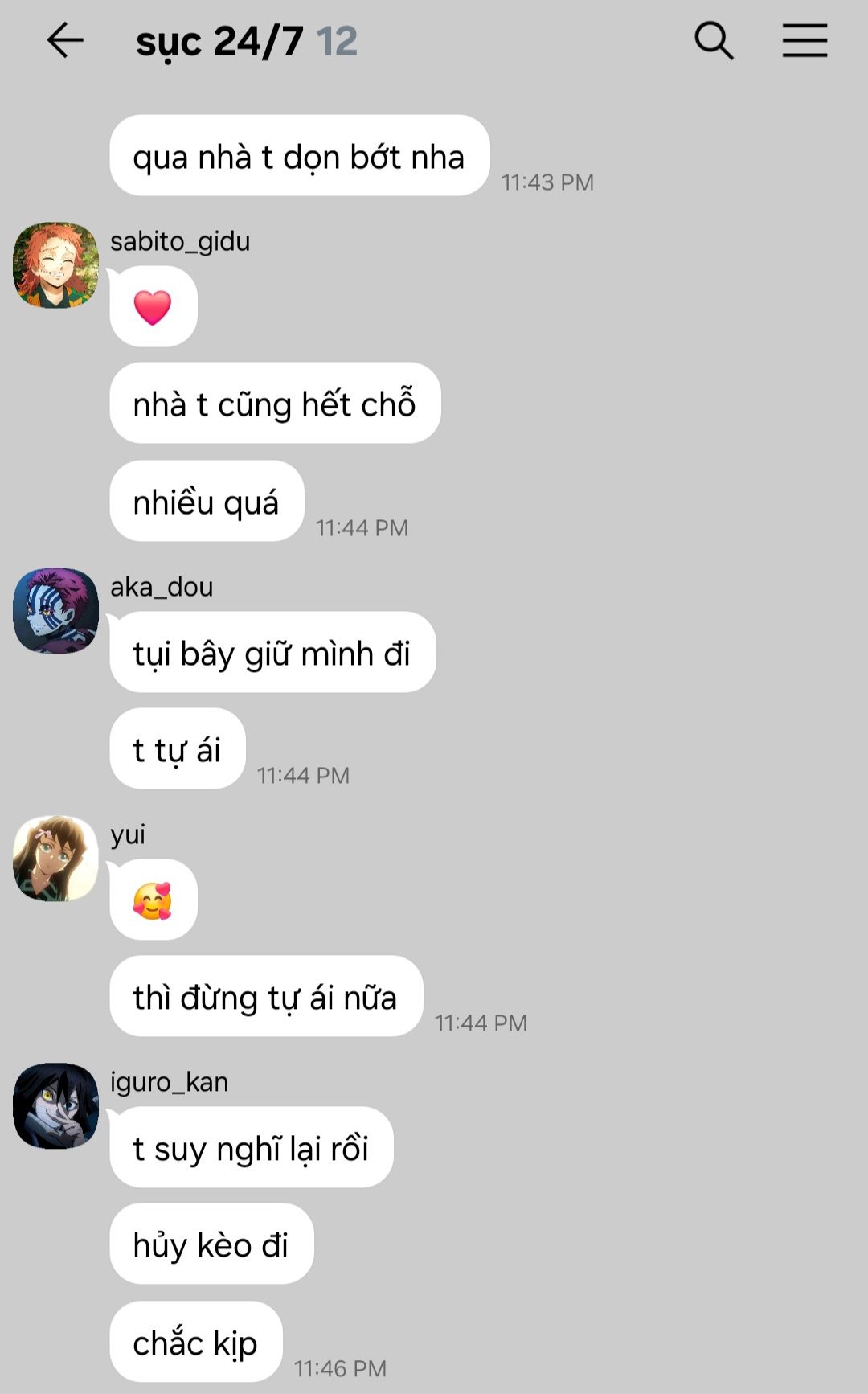
Task: Search messages in this group chat
Action: [x=714, y=41]
